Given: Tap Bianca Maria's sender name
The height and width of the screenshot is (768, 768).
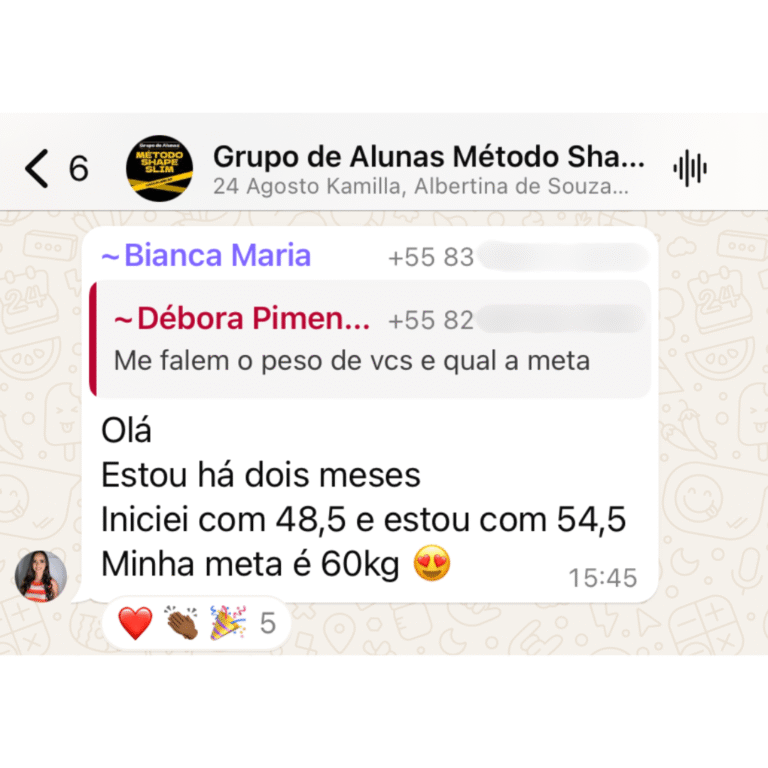Looking at the screenshot, I should coord(207,256).
